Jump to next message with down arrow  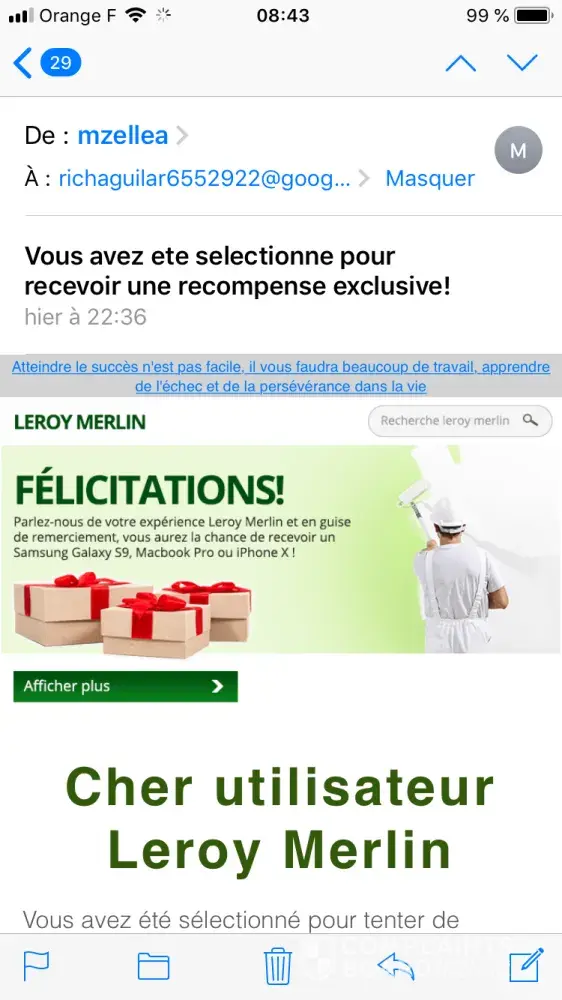tap(522, 62)
